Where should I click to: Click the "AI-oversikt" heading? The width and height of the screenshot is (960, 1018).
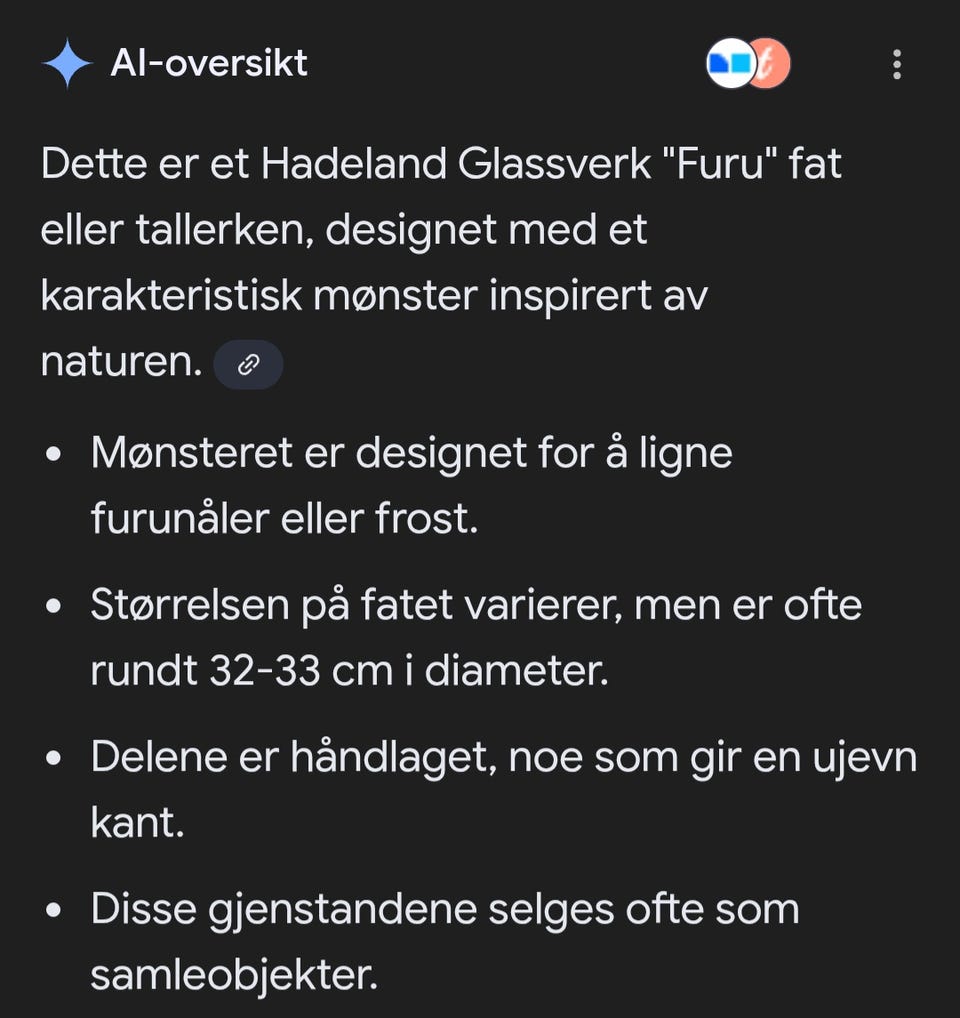pyautogui.click(x=208, y=63)
